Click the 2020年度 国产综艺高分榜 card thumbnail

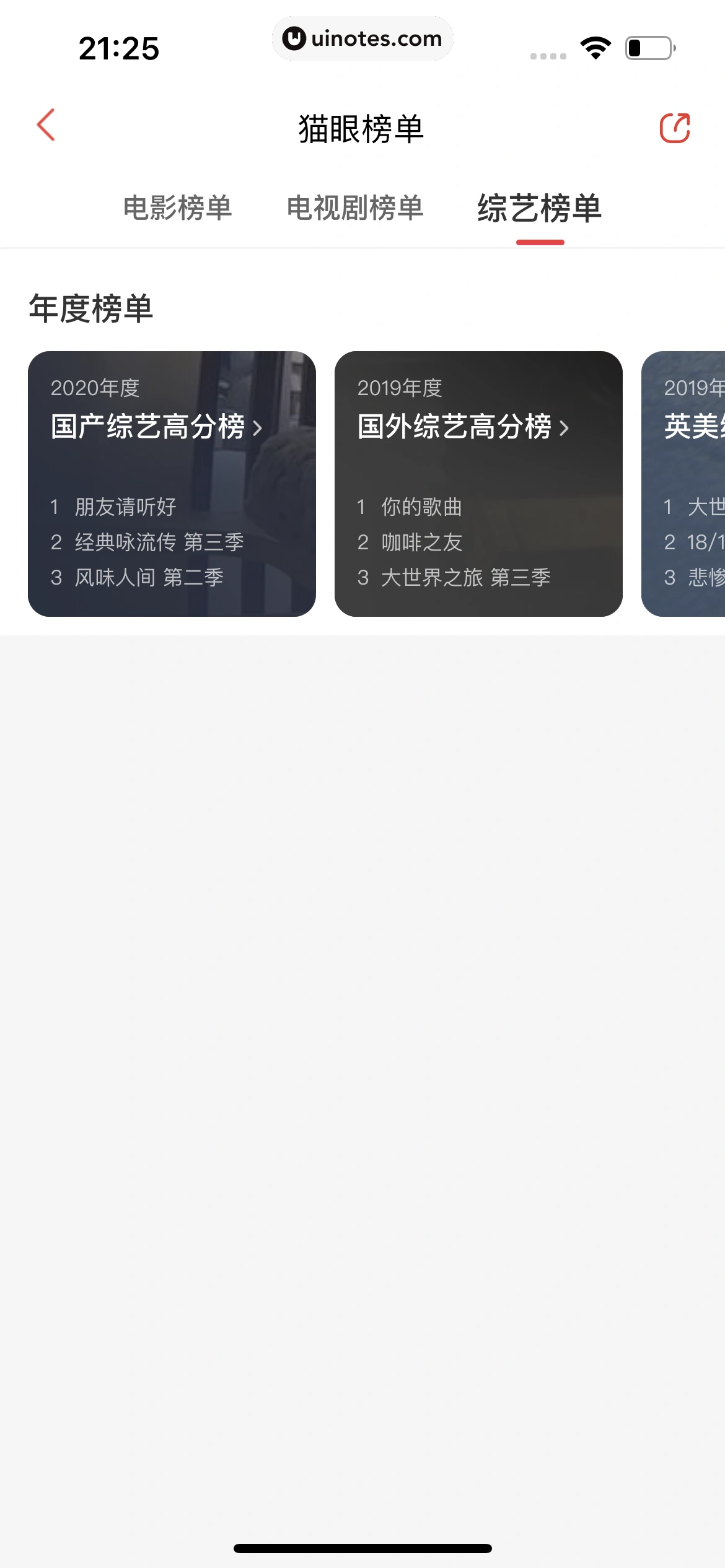172,483
